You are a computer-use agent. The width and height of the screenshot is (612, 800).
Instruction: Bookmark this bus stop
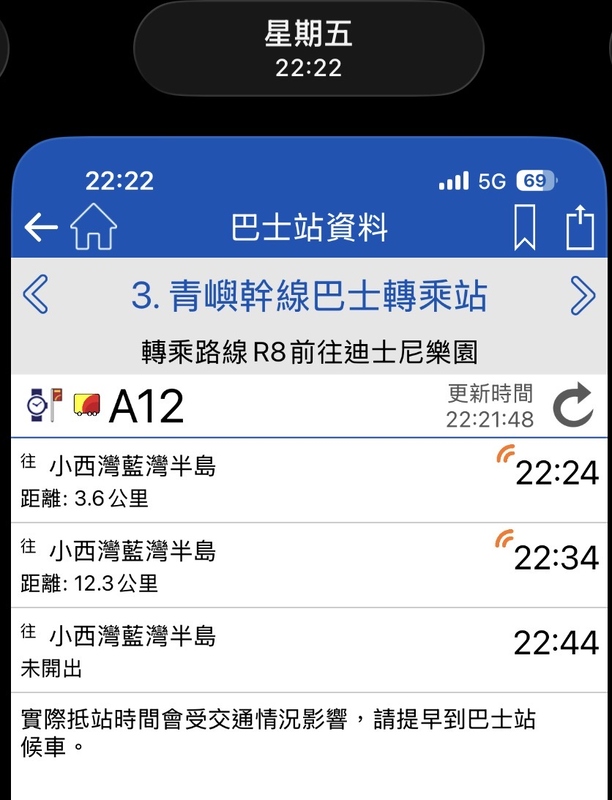click(524, 228)
